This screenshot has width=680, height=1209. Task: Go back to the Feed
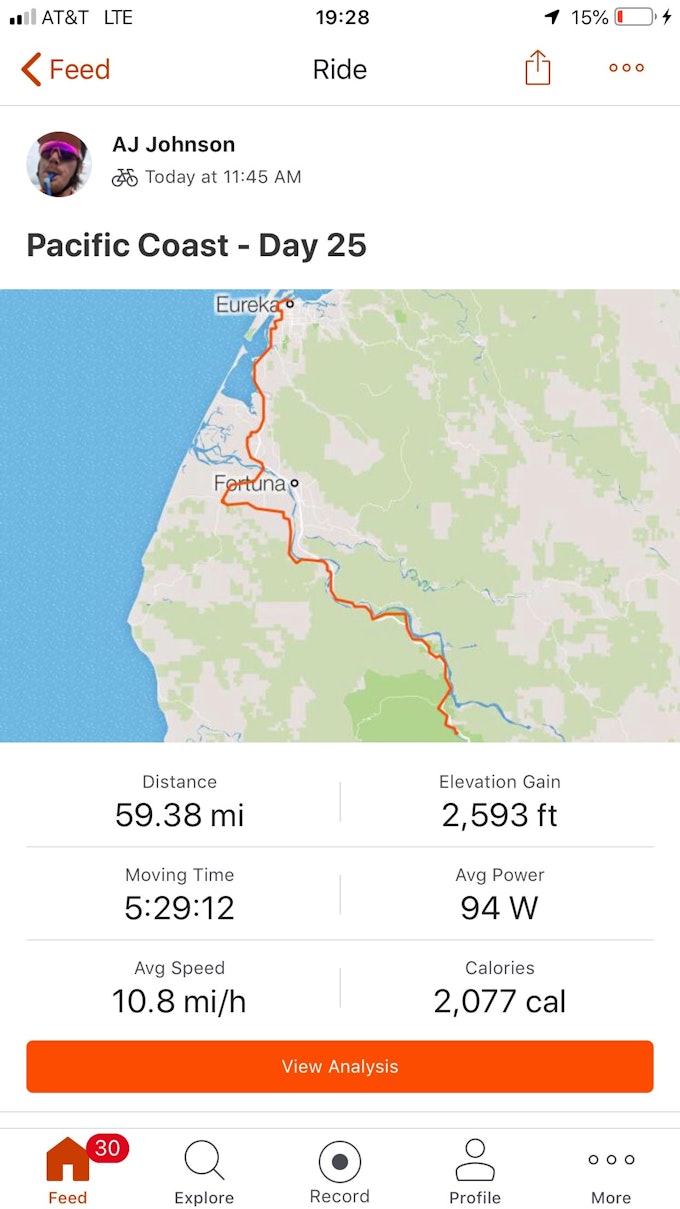point(65,69)
